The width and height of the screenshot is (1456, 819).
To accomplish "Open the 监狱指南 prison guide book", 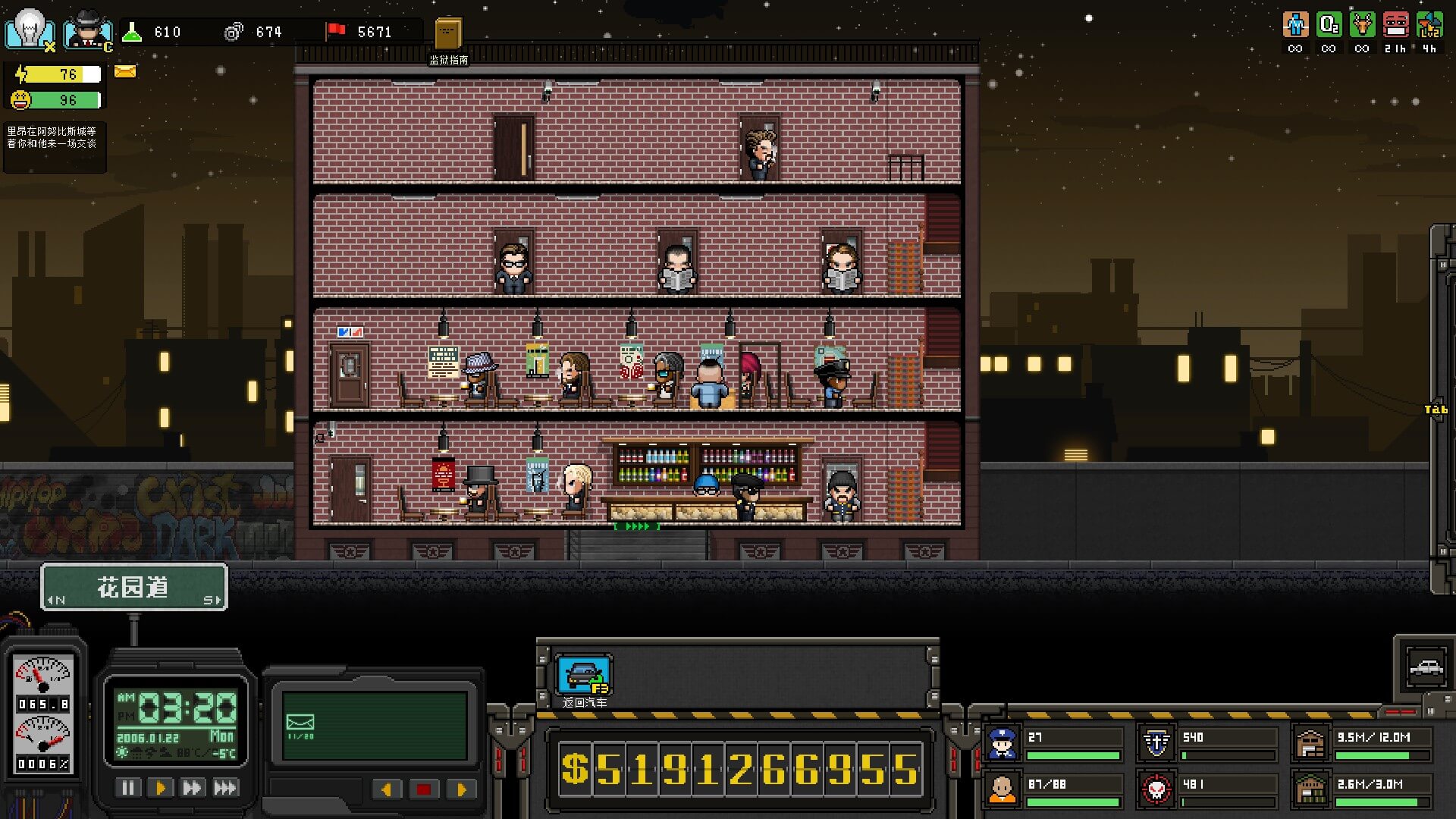I will (447, 35).
